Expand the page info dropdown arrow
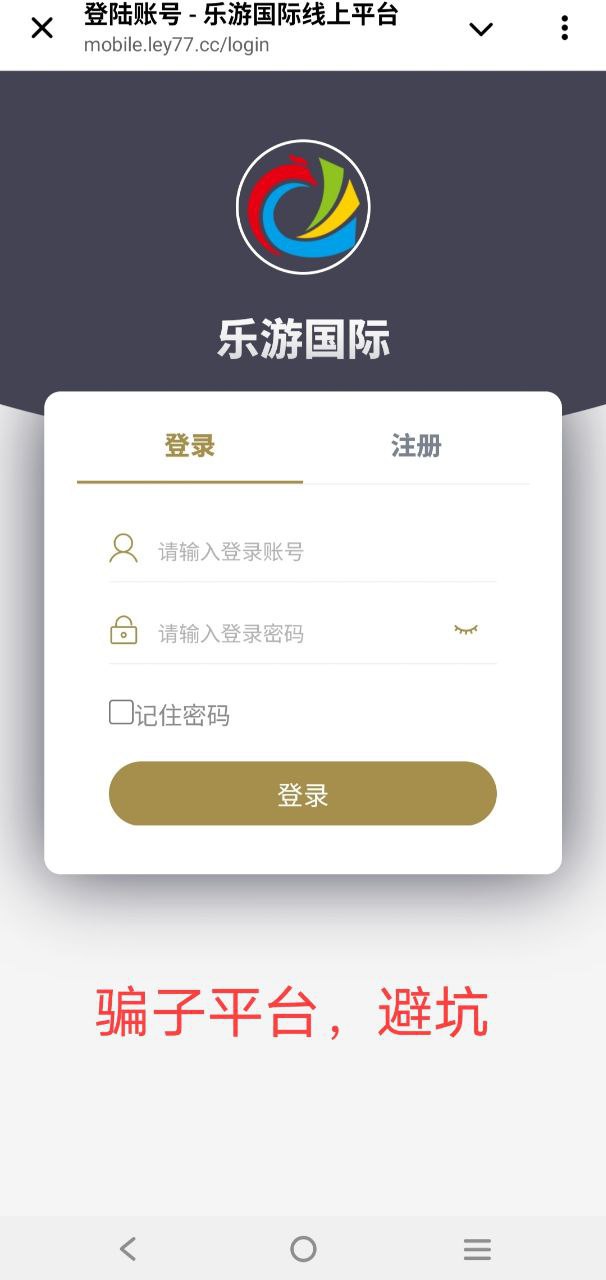 (x=481, y=29)
